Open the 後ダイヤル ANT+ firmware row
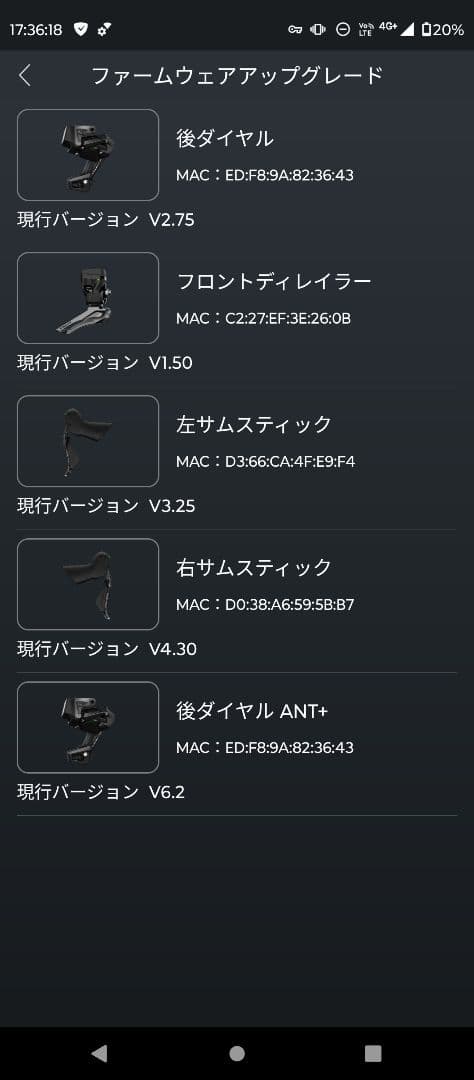Screen dimensions: 474x1080 pos(237,744)
